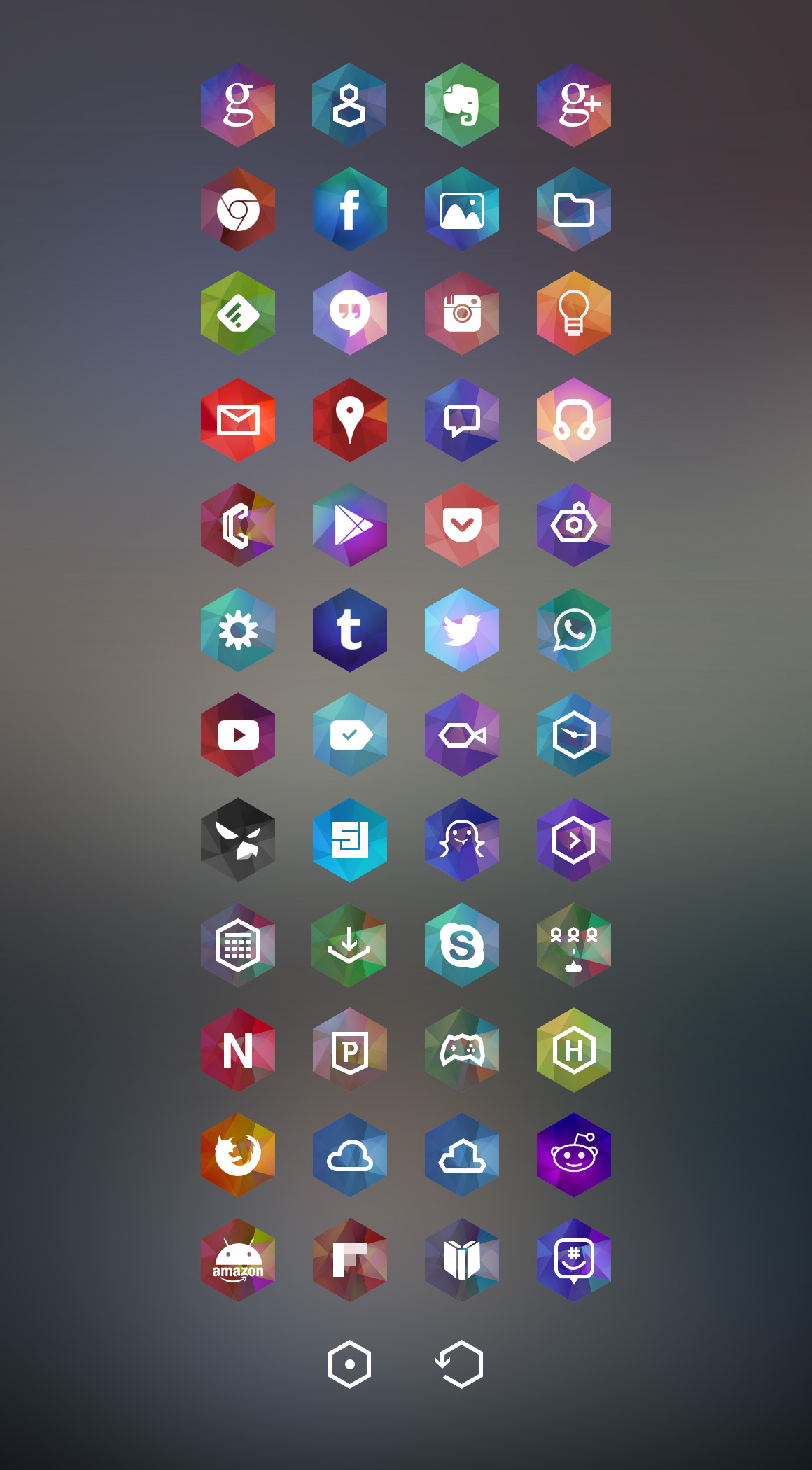812x1470 pixels.
Task: Select the Facebook icon
Action: 350,210
